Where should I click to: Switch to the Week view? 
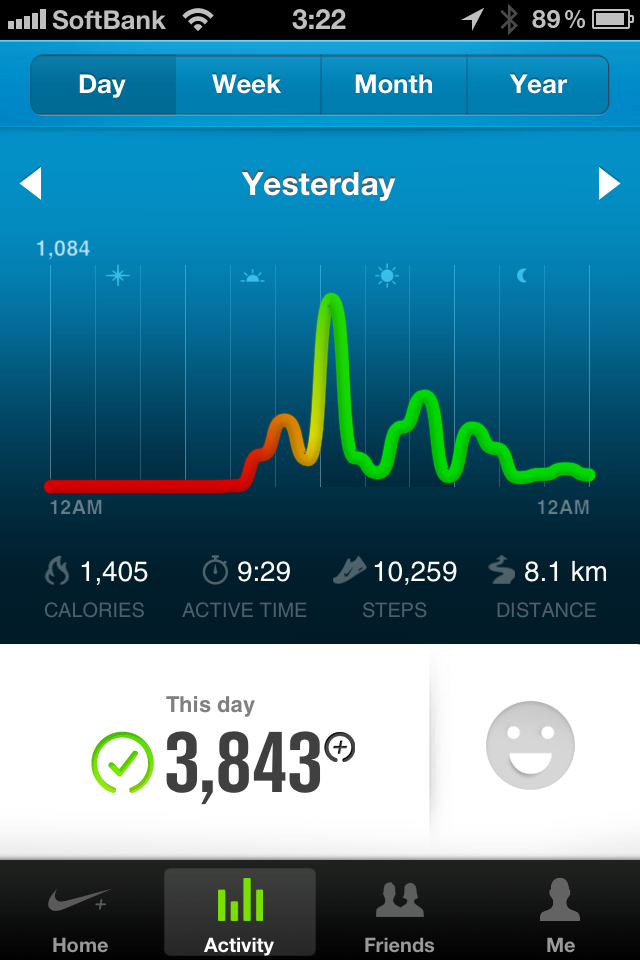pyautogui.click(x=247, y=85)
